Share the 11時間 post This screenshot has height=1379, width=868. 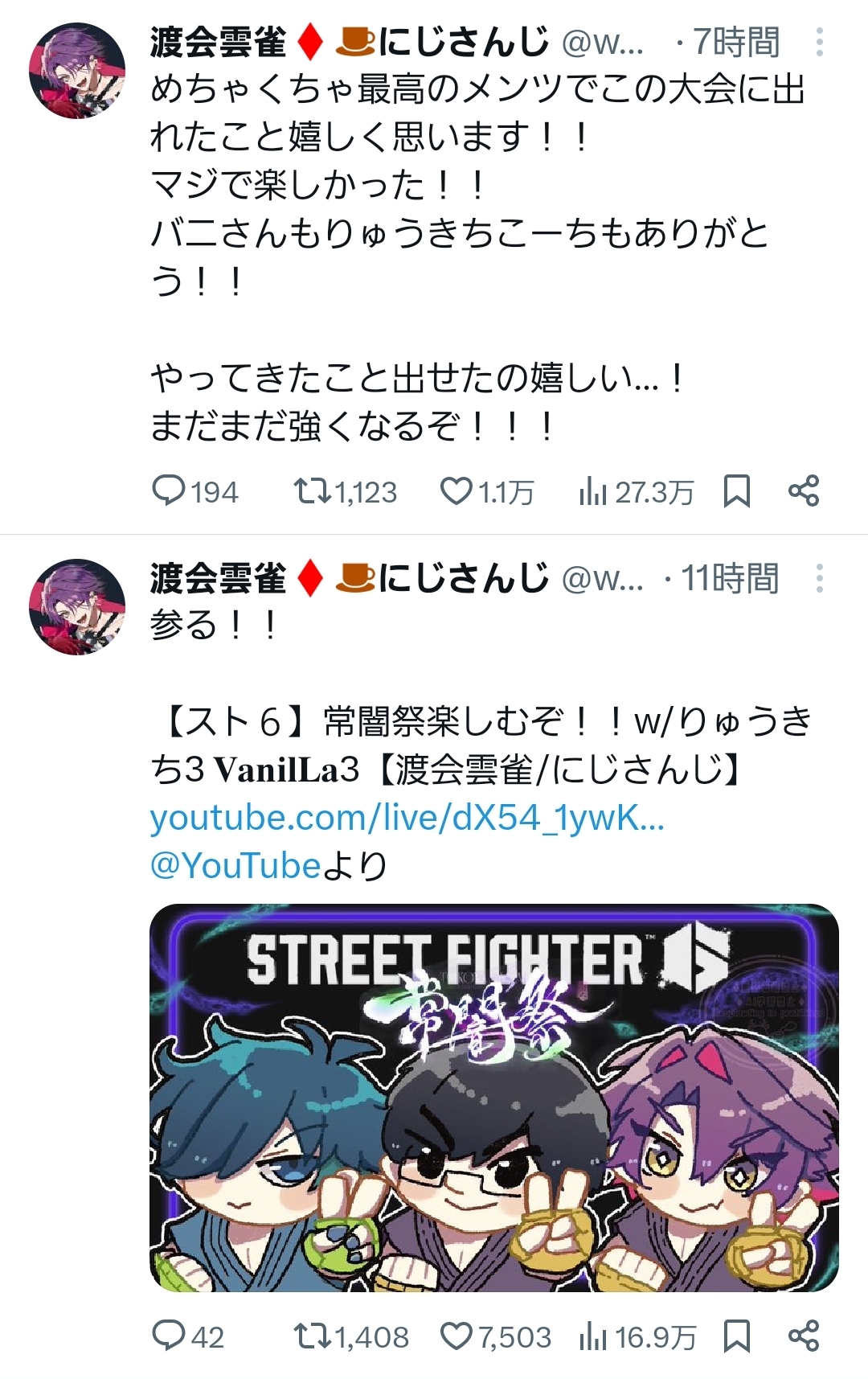(x=804, y=1336)
